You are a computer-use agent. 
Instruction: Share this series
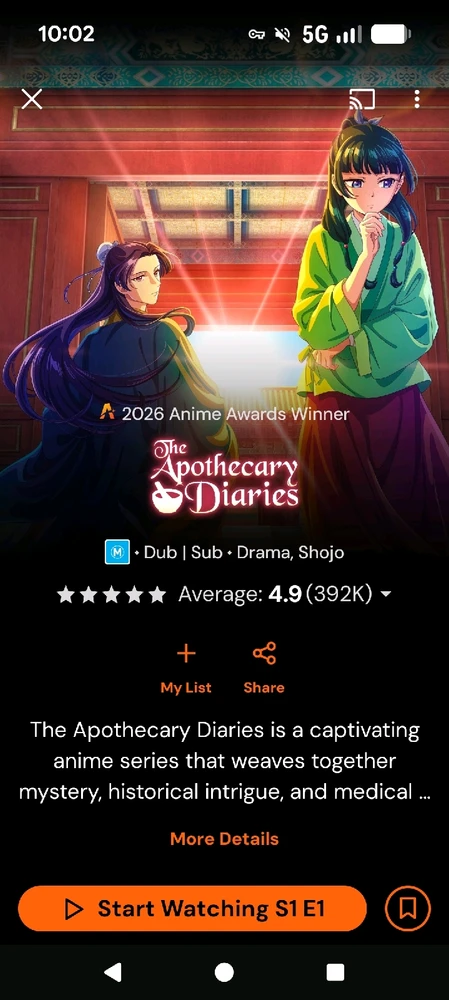click(263, 669)
